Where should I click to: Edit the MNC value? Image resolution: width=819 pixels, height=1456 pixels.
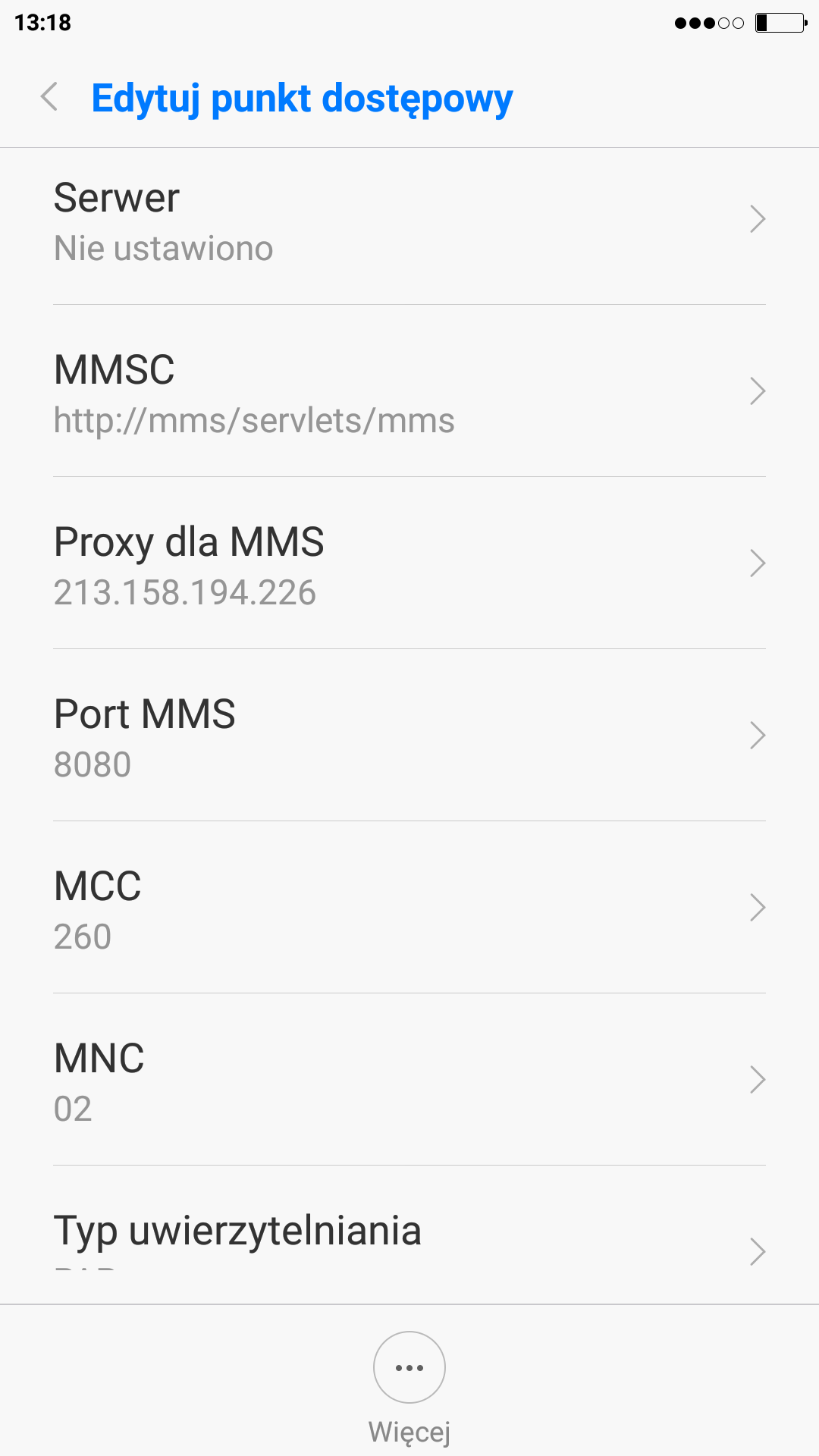tap(409, 1081)
